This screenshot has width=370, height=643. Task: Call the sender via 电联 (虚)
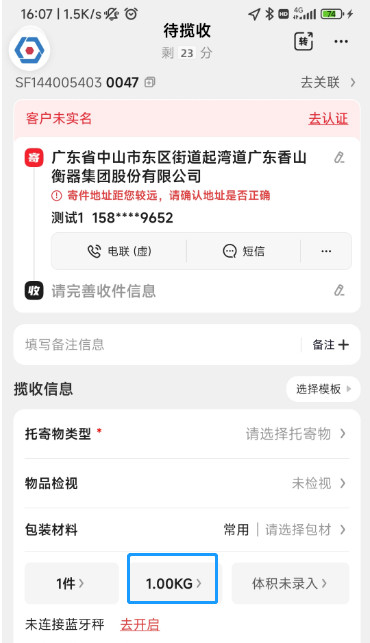[119, 251]
